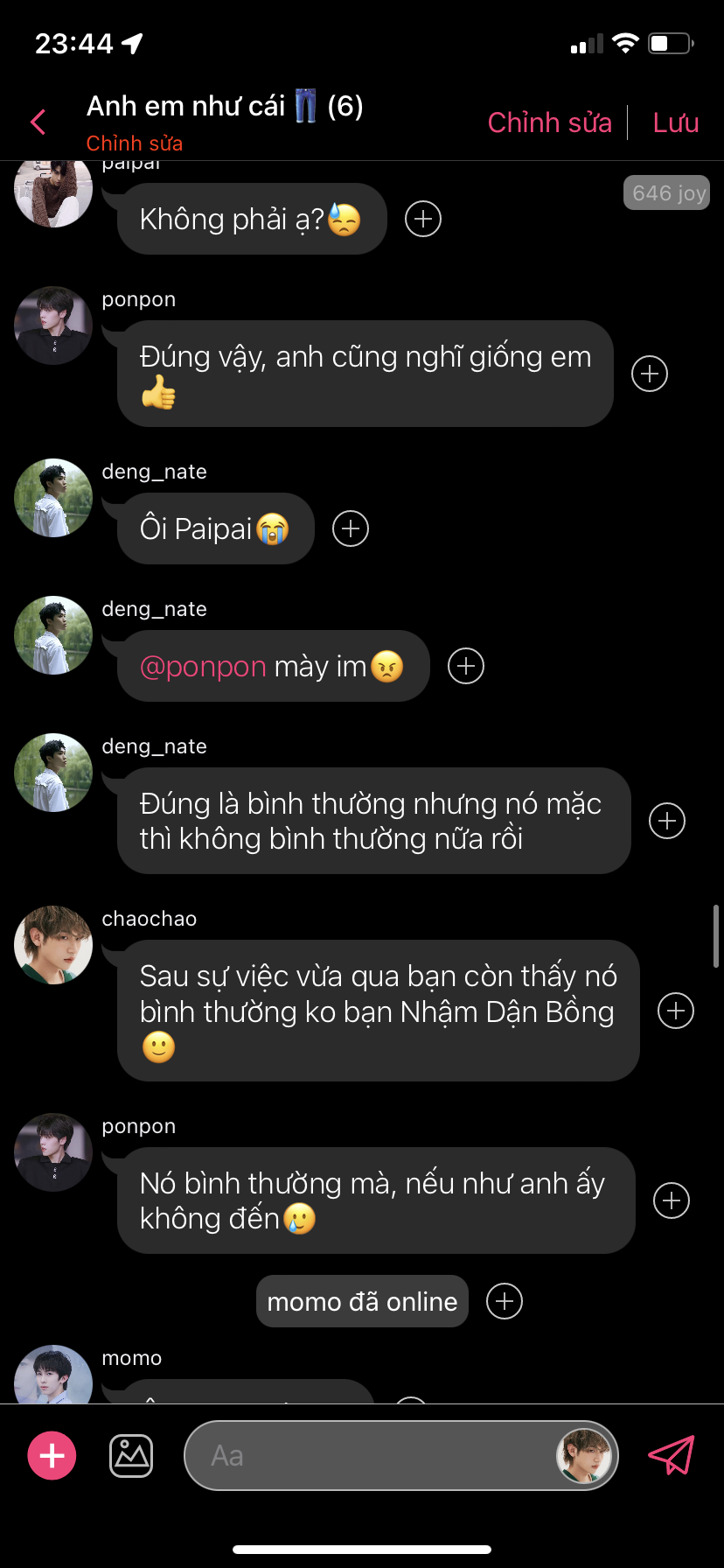Save the chat with Lưu
The height and width of the screenshot is (1568, 724).
(x=675, y=122)
